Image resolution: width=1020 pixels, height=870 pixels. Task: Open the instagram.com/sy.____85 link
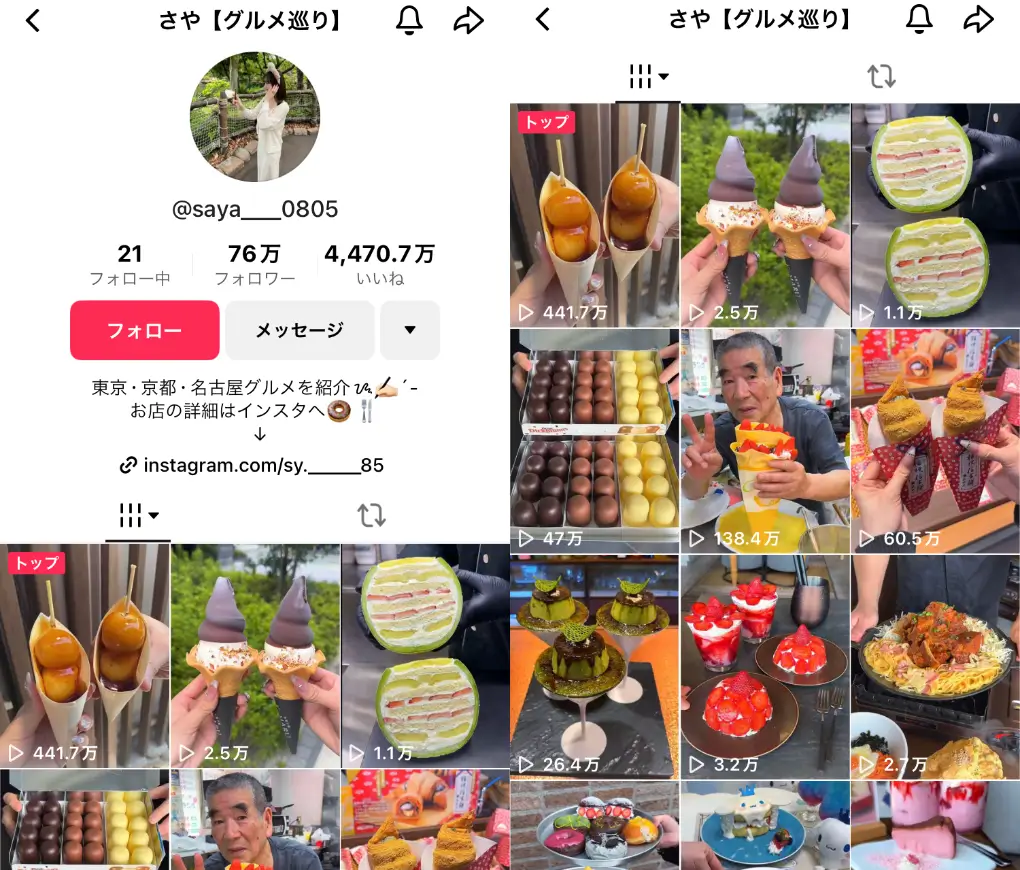[x=254, y=465]
